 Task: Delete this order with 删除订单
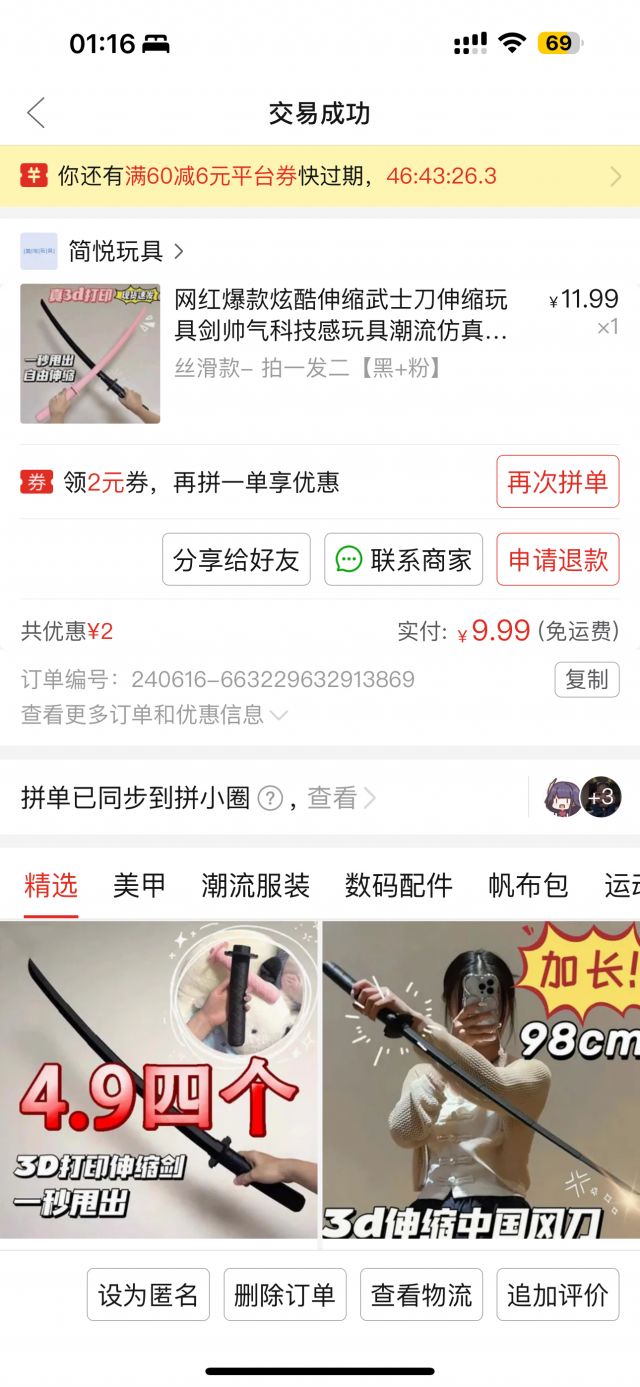[x=284, y=1295]
